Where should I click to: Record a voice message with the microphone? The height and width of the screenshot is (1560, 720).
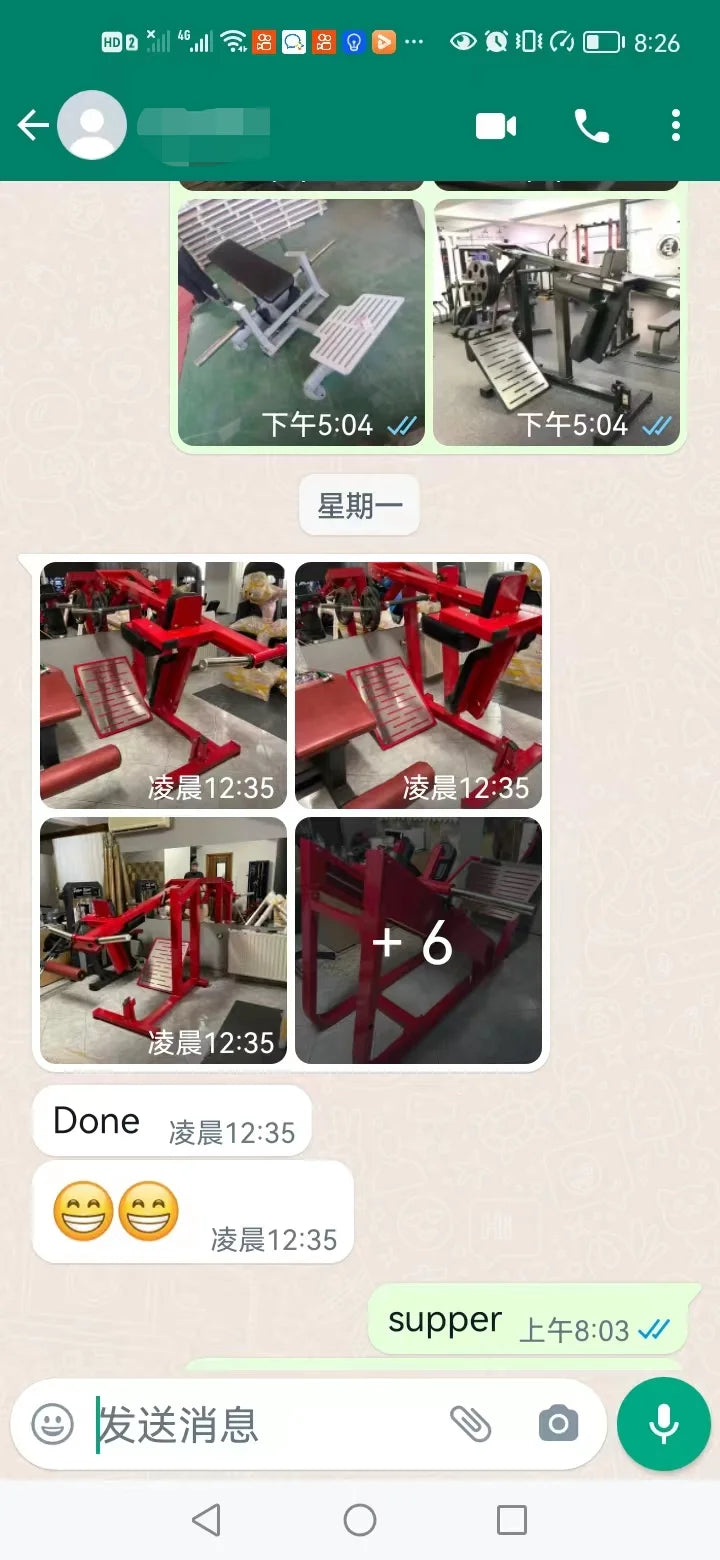(664, 1424)
